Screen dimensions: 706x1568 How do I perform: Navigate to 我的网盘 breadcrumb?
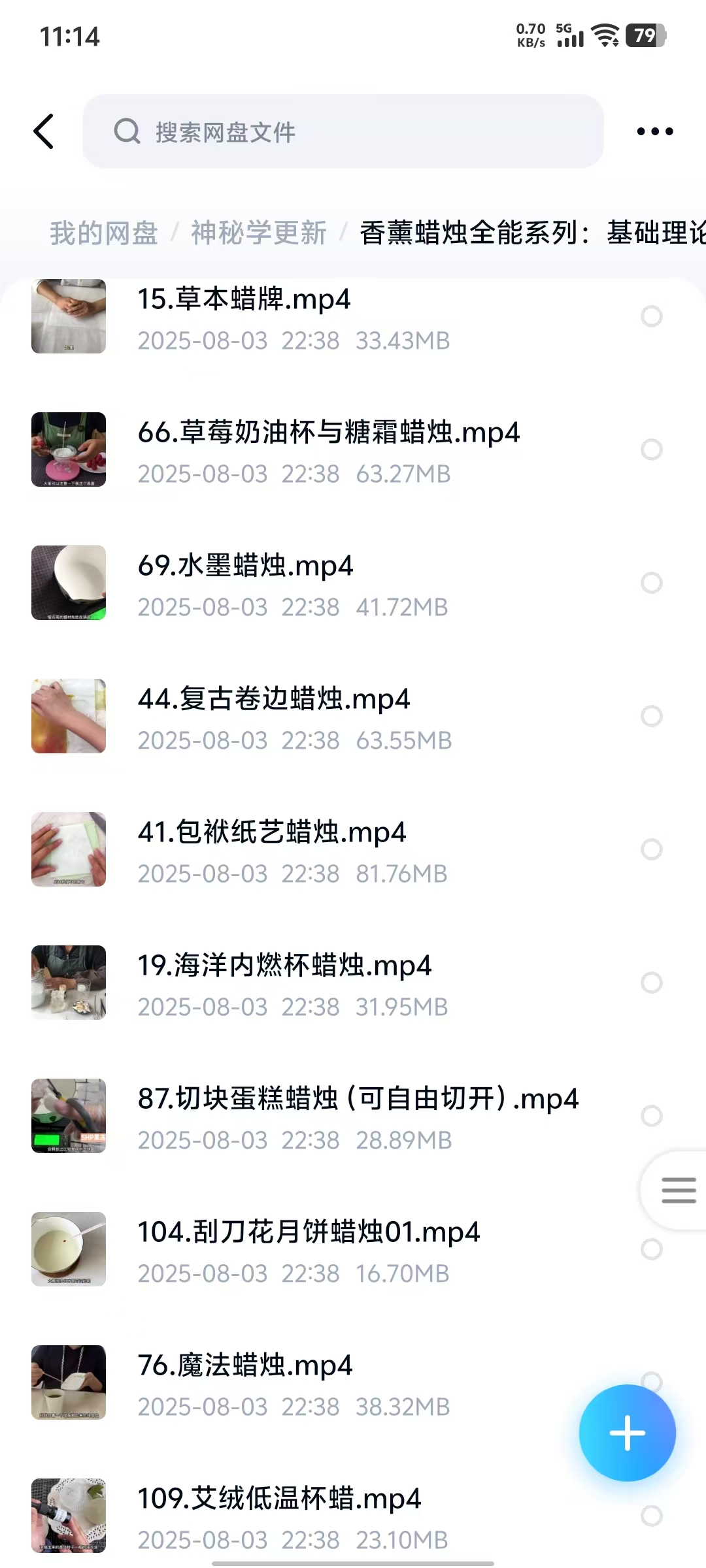(104, 233)
